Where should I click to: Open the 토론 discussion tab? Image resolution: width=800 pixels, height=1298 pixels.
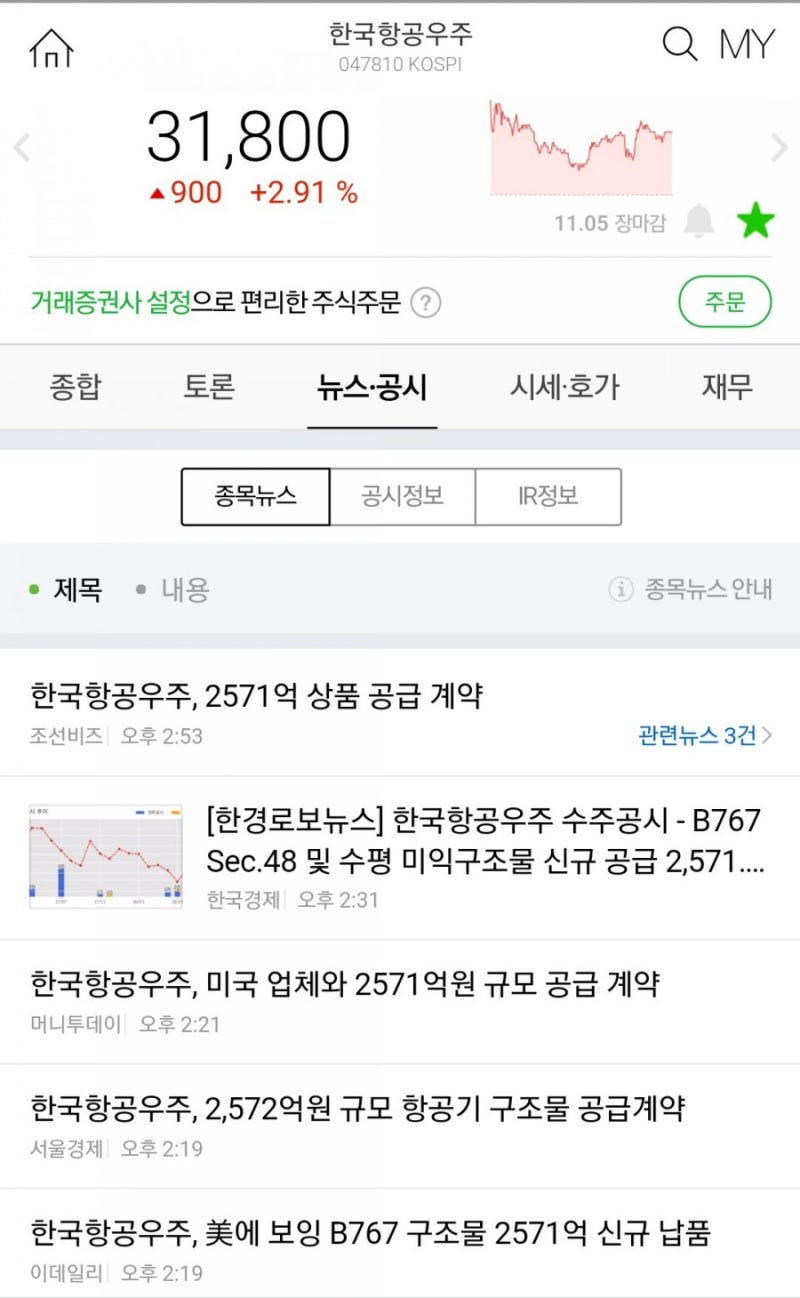tap(207, 388)
